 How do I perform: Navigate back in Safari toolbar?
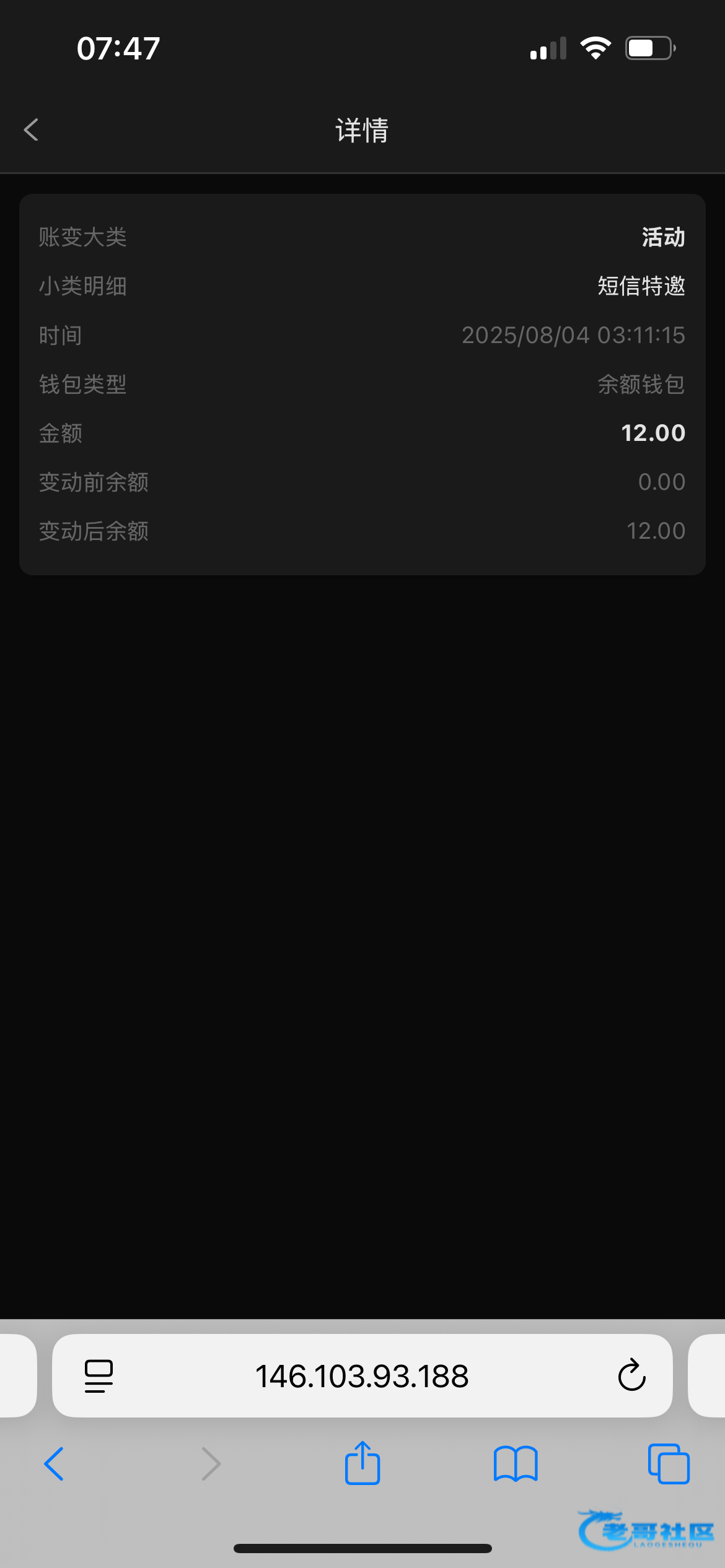(x=54, y=1464)
